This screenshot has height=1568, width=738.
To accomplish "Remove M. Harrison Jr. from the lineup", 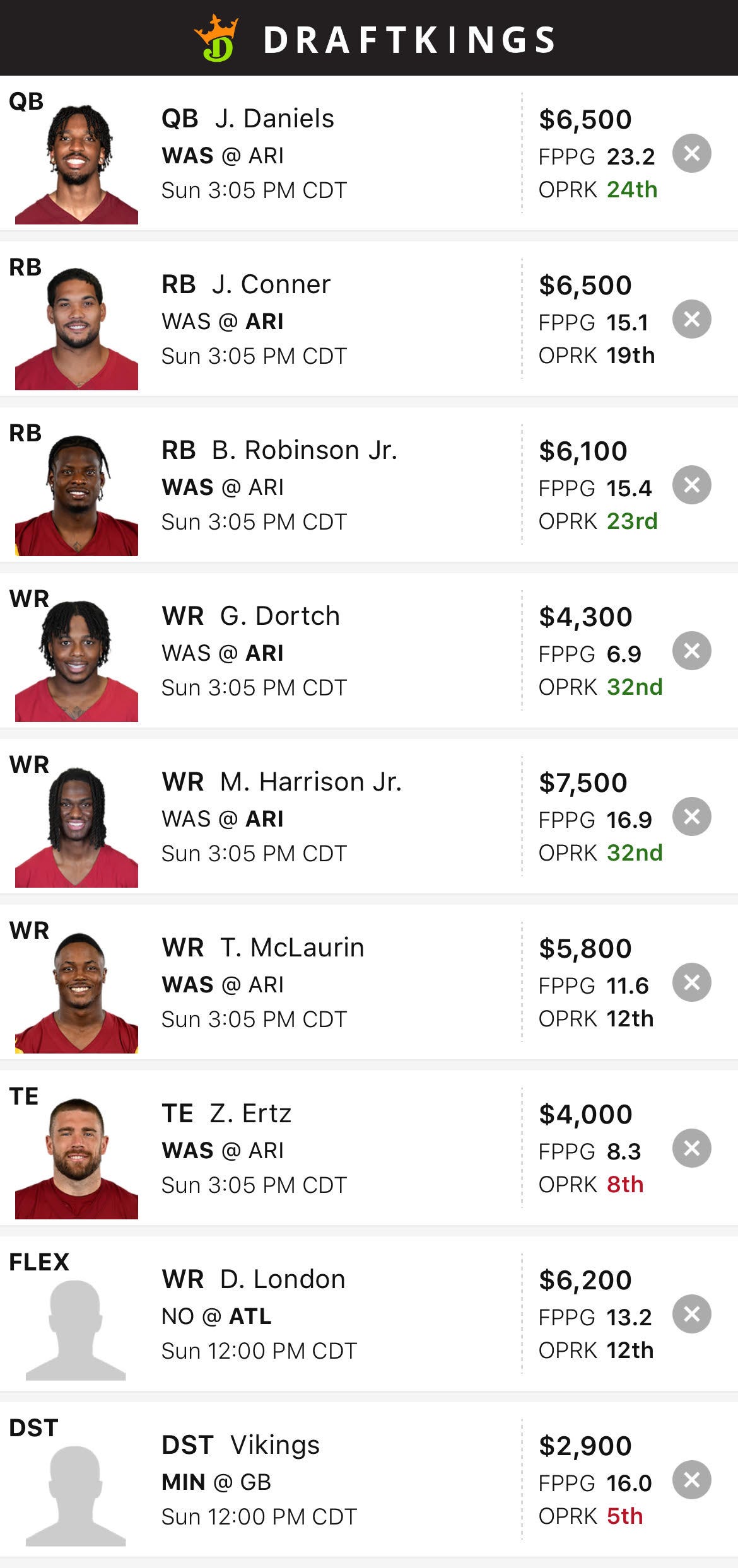I will tap(691, 816).
